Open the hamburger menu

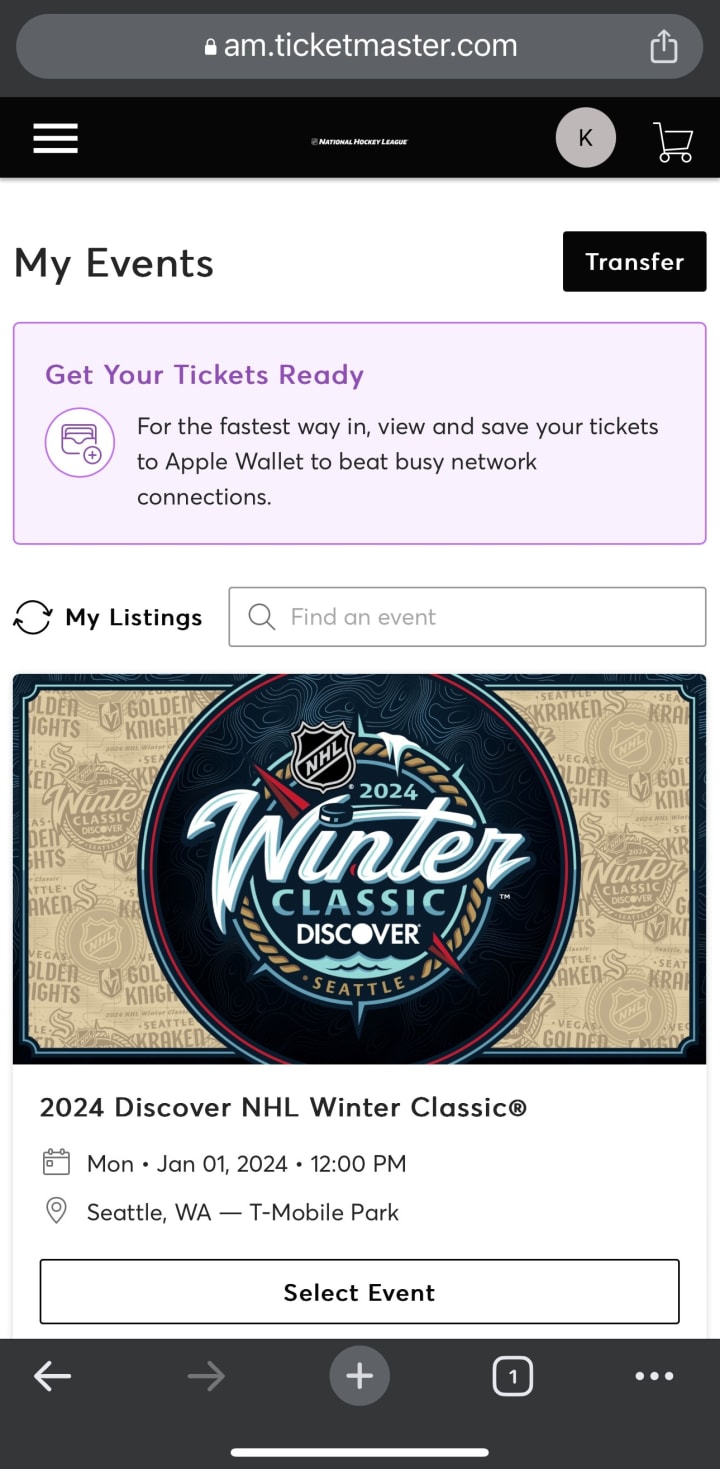click(x=55, y=138)
